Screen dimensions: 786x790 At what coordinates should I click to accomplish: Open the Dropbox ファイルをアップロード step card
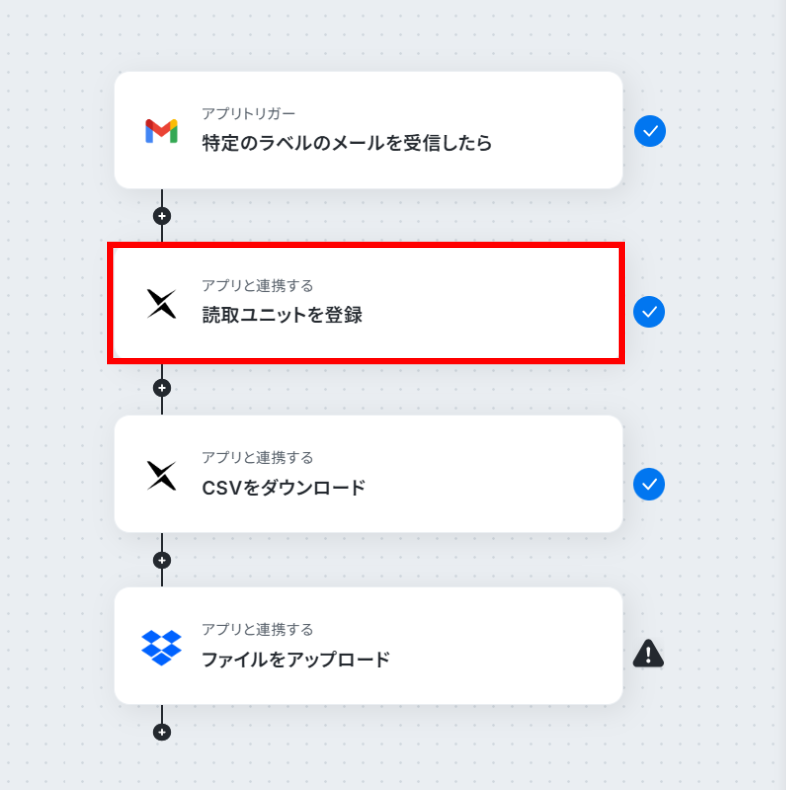coord(368,646)
